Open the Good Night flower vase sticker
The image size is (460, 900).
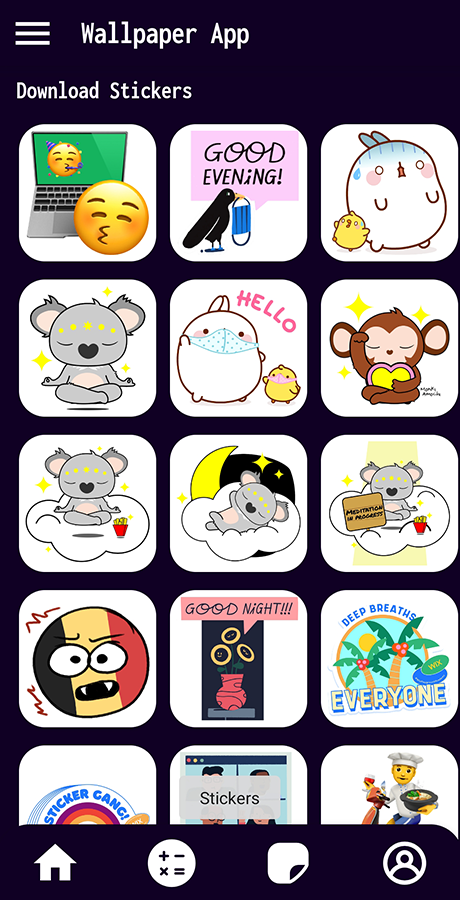(x=238, y=659)
